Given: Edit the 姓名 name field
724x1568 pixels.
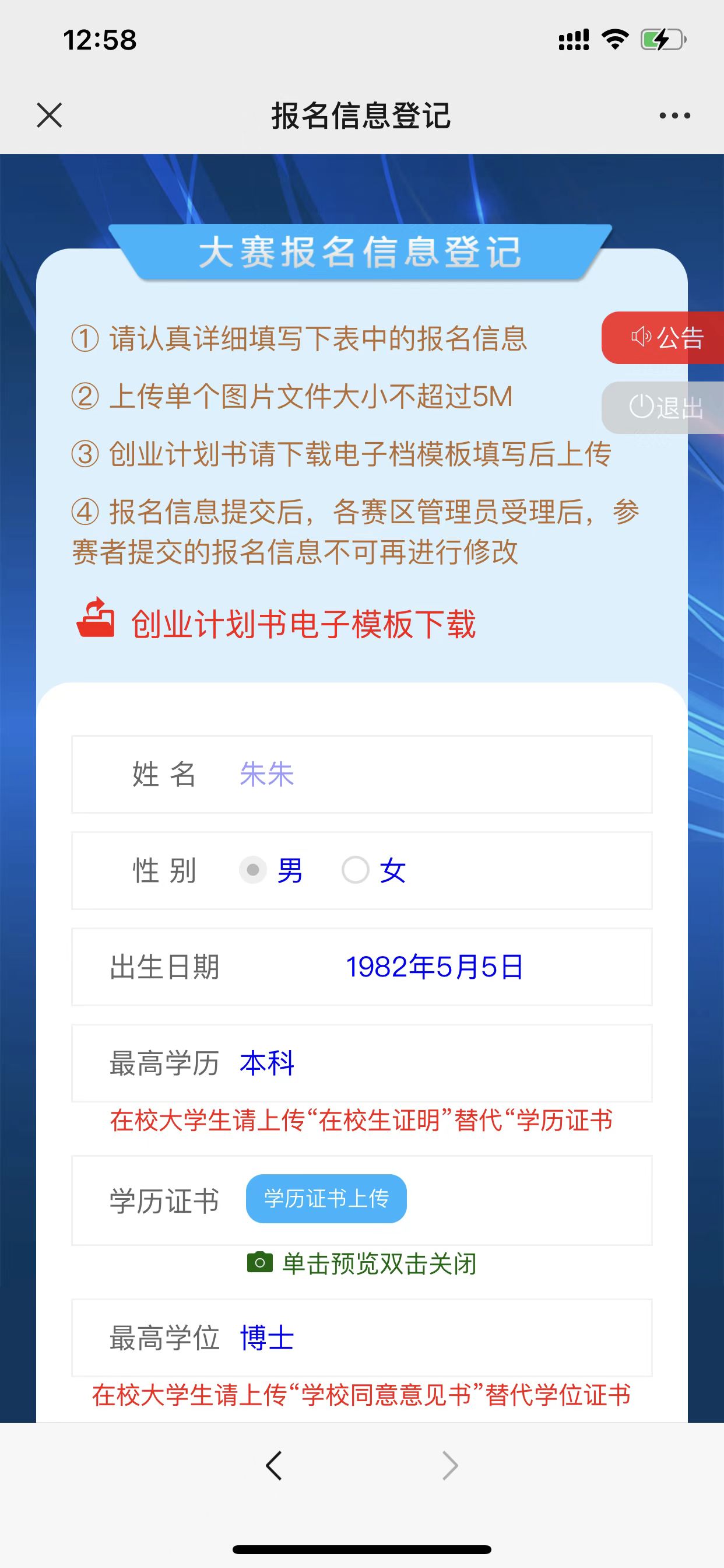Looking at the screenshot, I should click(x=426, y=774).
